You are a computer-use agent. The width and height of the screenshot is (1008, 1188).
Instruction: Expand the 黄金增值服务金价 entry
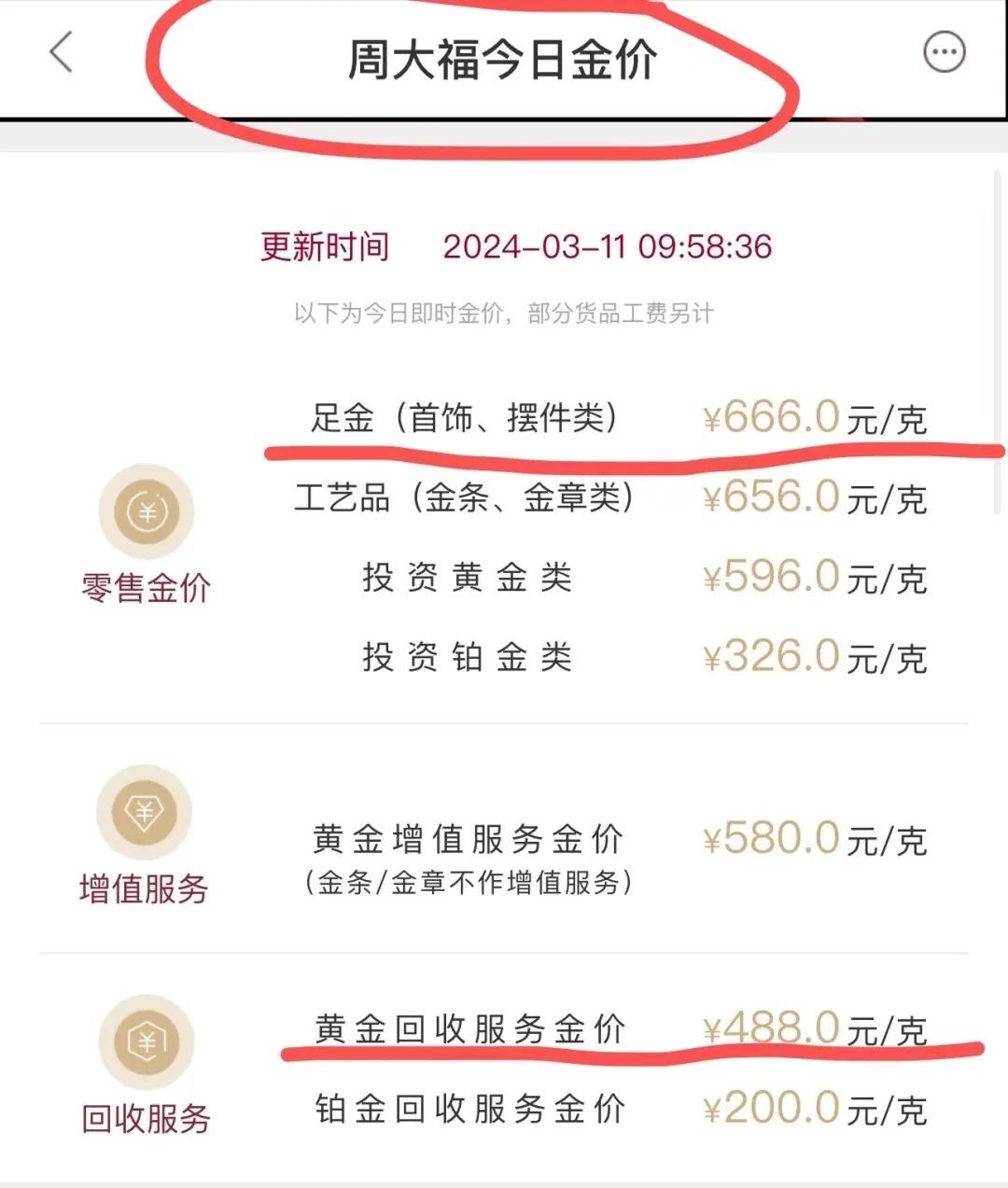click(x=467, y=838)
